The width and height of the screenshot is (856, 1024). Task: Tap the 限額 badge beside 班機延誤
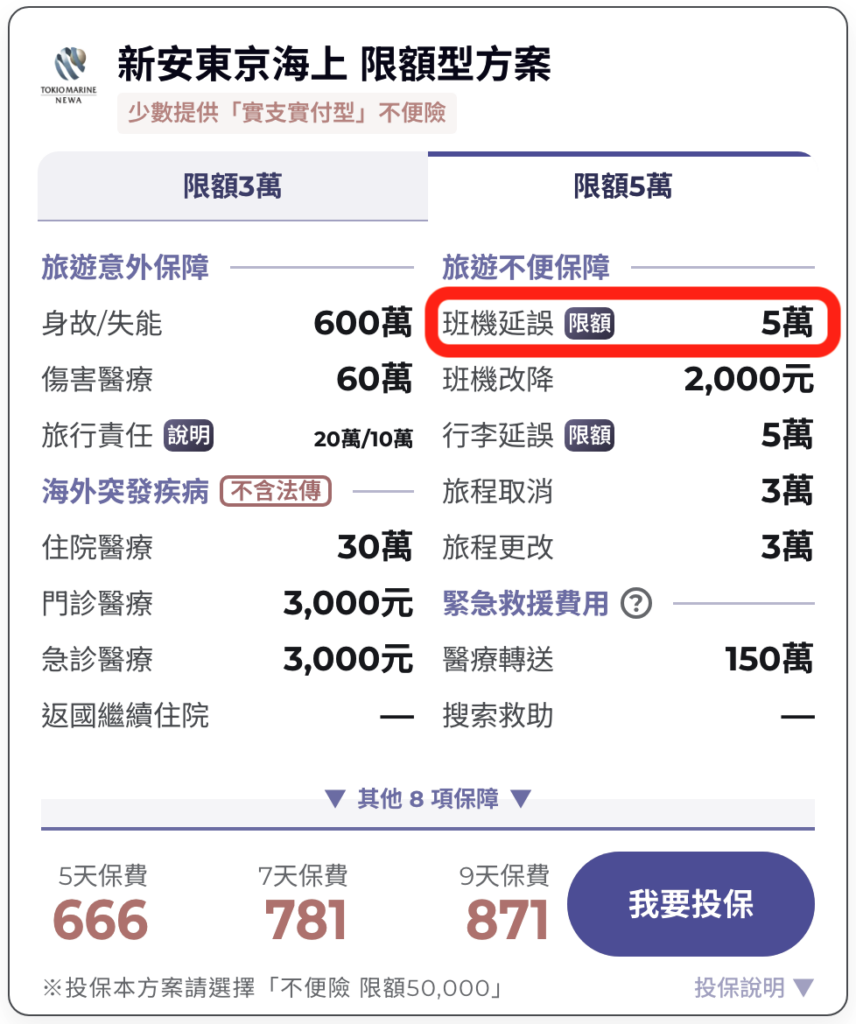(x=589, y=323)
